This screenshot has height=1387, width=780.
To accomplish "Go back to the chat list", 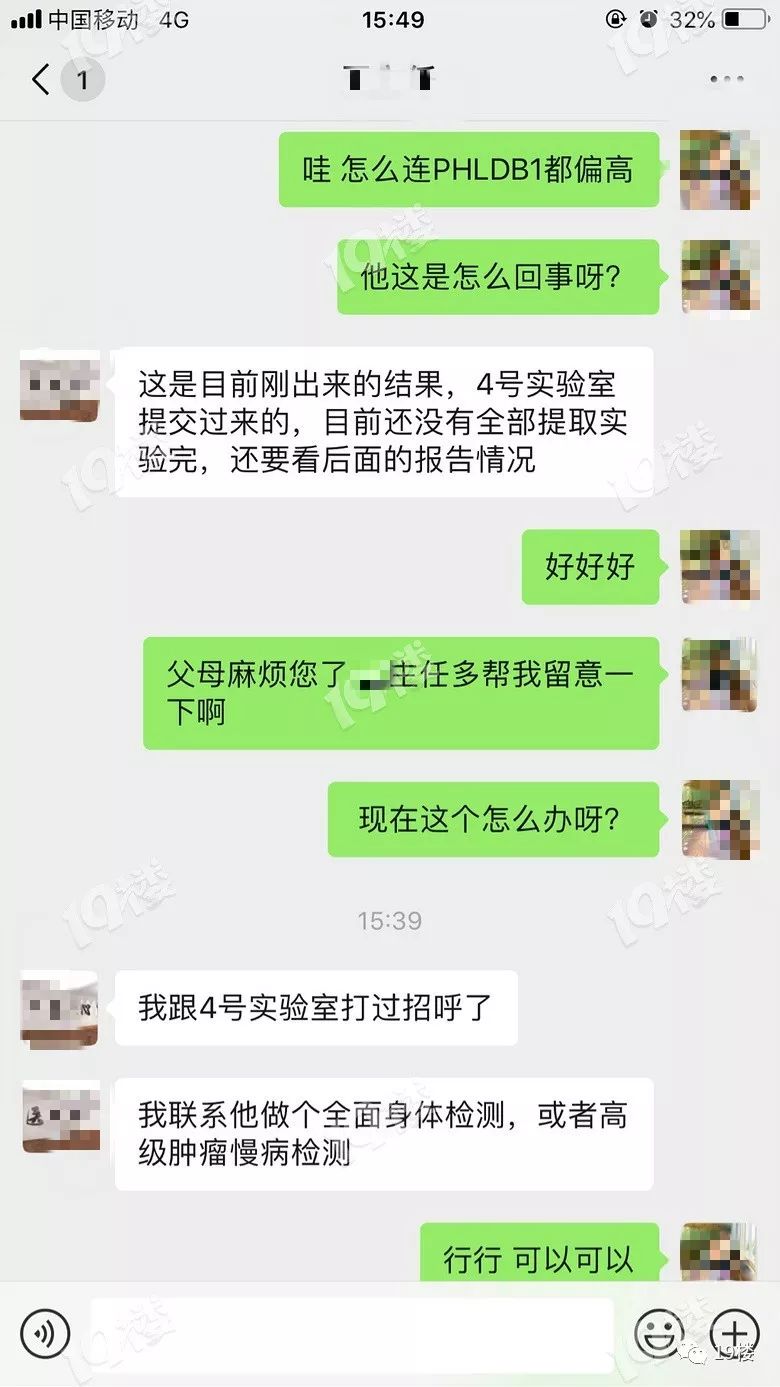I will tap(42, 80).
